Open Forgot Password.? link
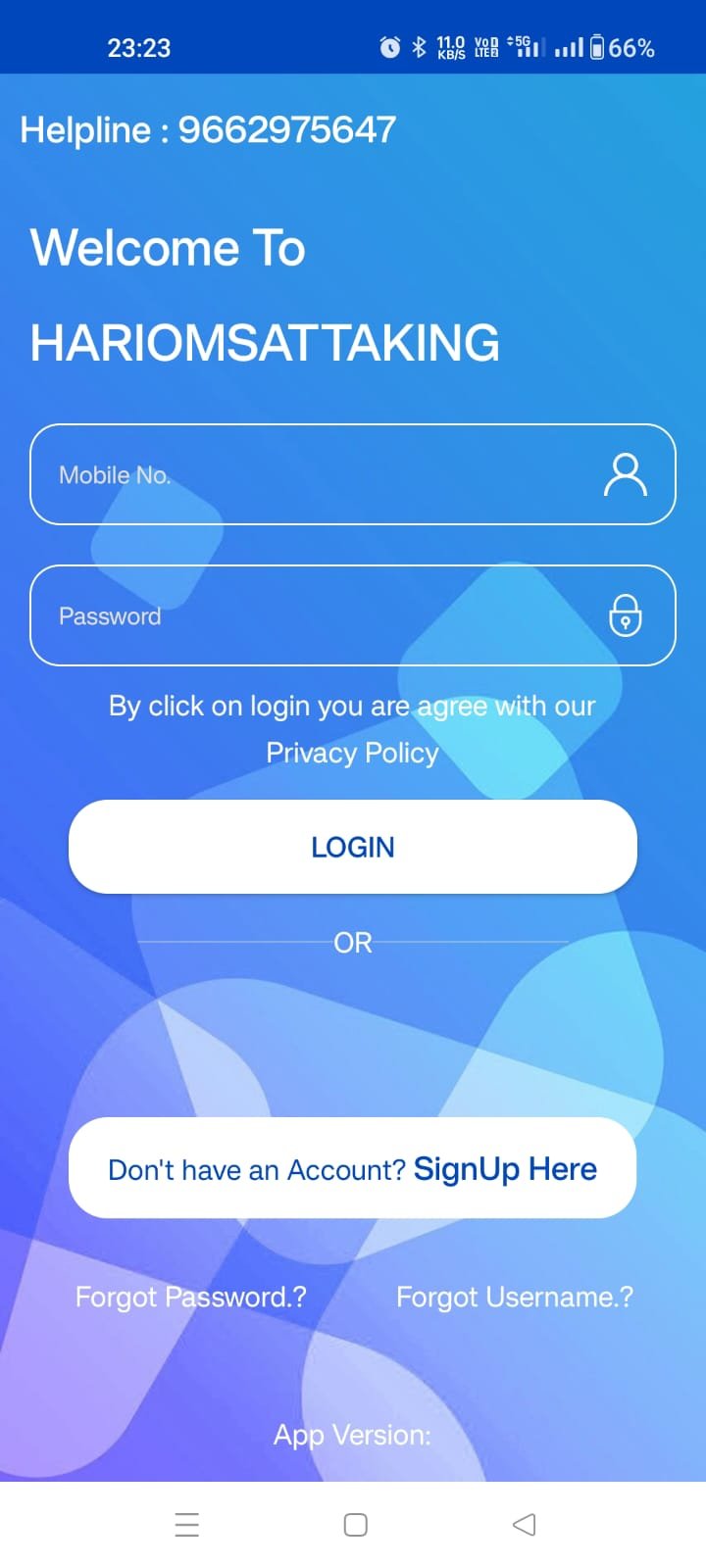The height and width of the screenshot is (1568, 706). [x=191, y=1297]
